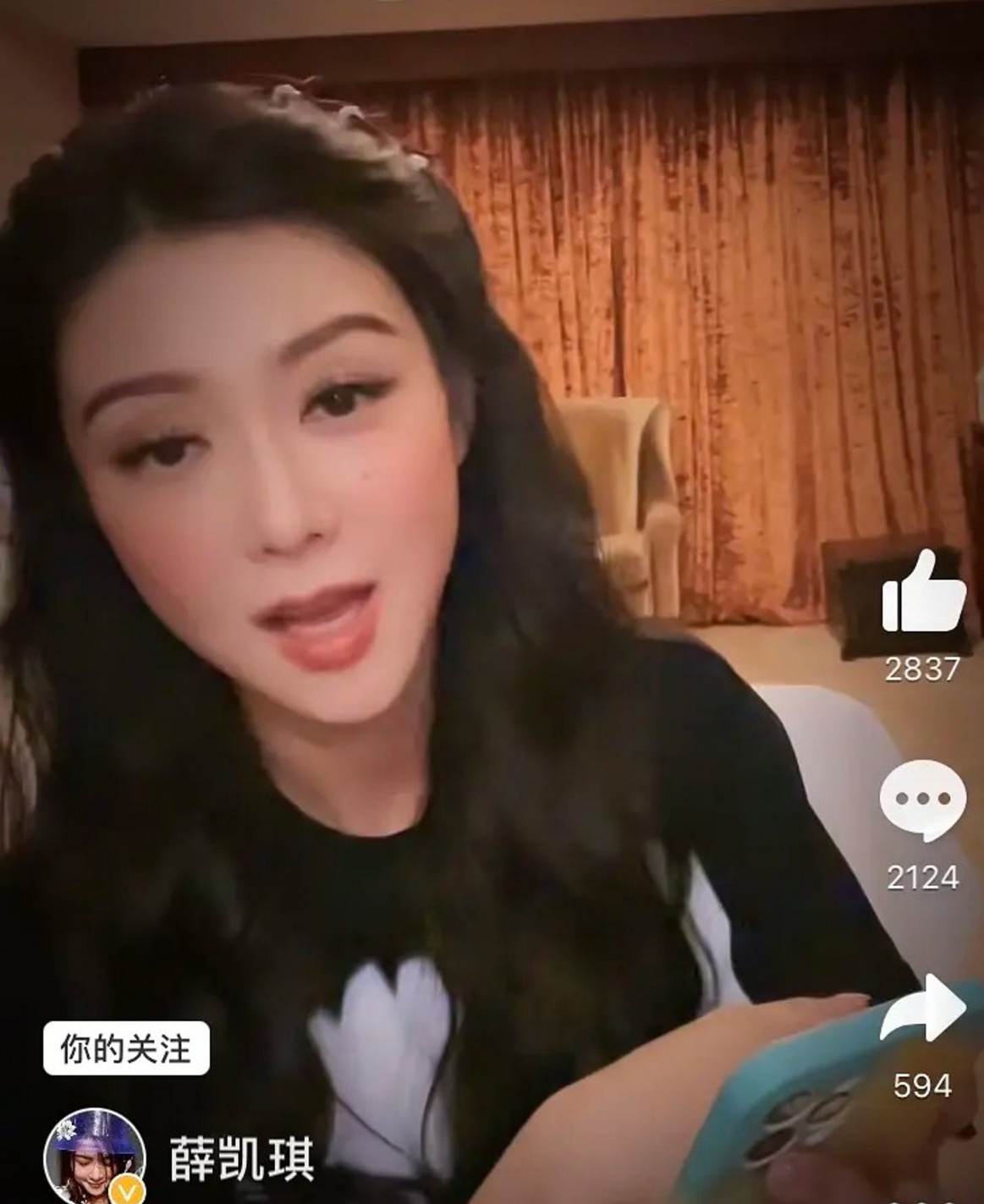Image resolution: width=984 pixels, height=1204 pixels.
Task: Share this video using the arrow icon
Action: click(922, 1009)
